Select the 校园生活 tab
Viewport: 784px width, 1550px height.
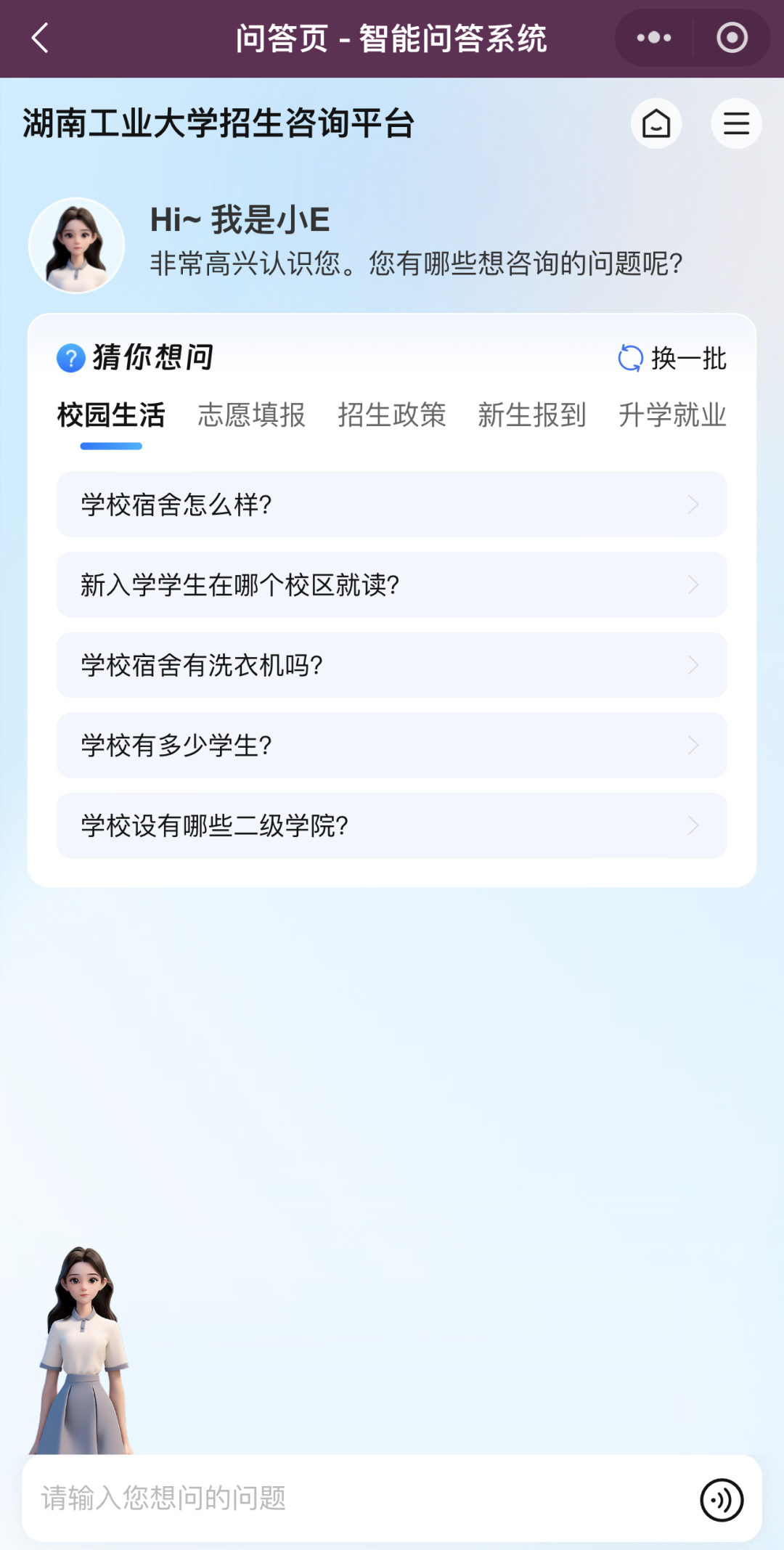point(111,416)
